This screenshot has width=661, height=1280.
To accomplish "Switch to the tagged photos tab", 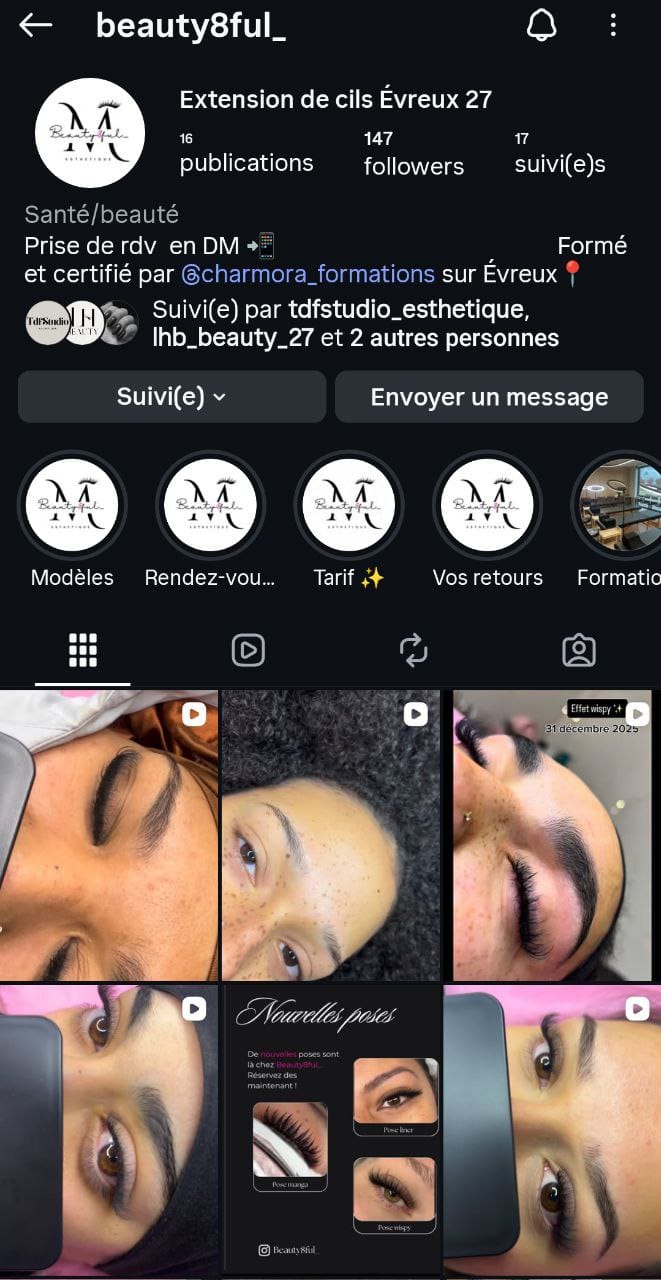I will click(x=578, y=651).
